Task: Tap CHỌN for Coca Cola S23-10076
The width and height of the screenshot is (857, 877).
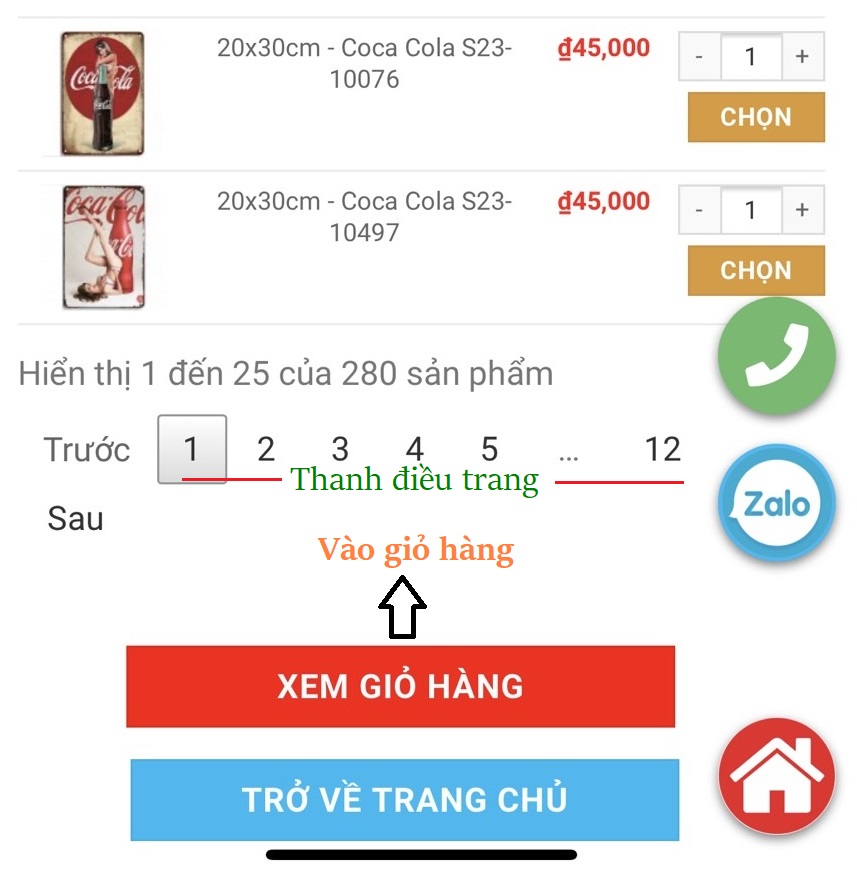Action: (x=756, y=117)
